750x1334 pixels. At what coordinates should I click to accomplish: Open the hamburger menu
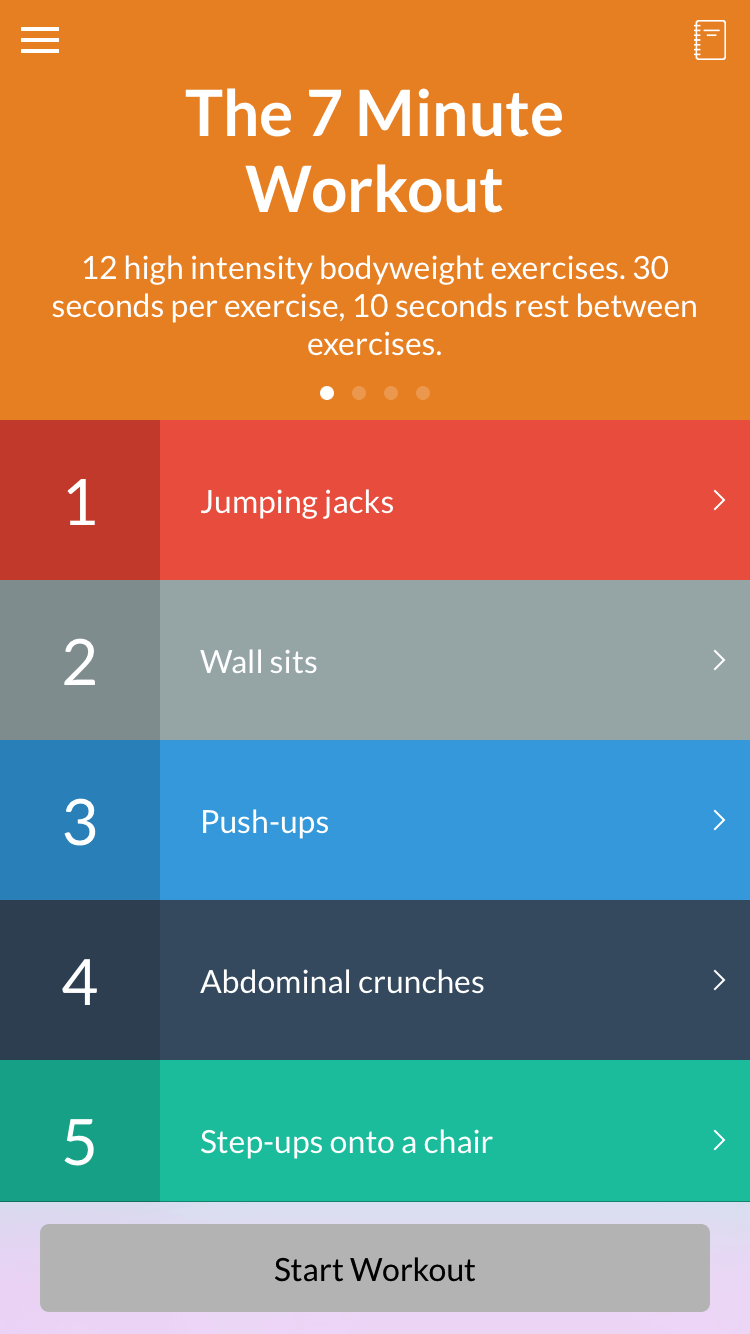point(40,40)
